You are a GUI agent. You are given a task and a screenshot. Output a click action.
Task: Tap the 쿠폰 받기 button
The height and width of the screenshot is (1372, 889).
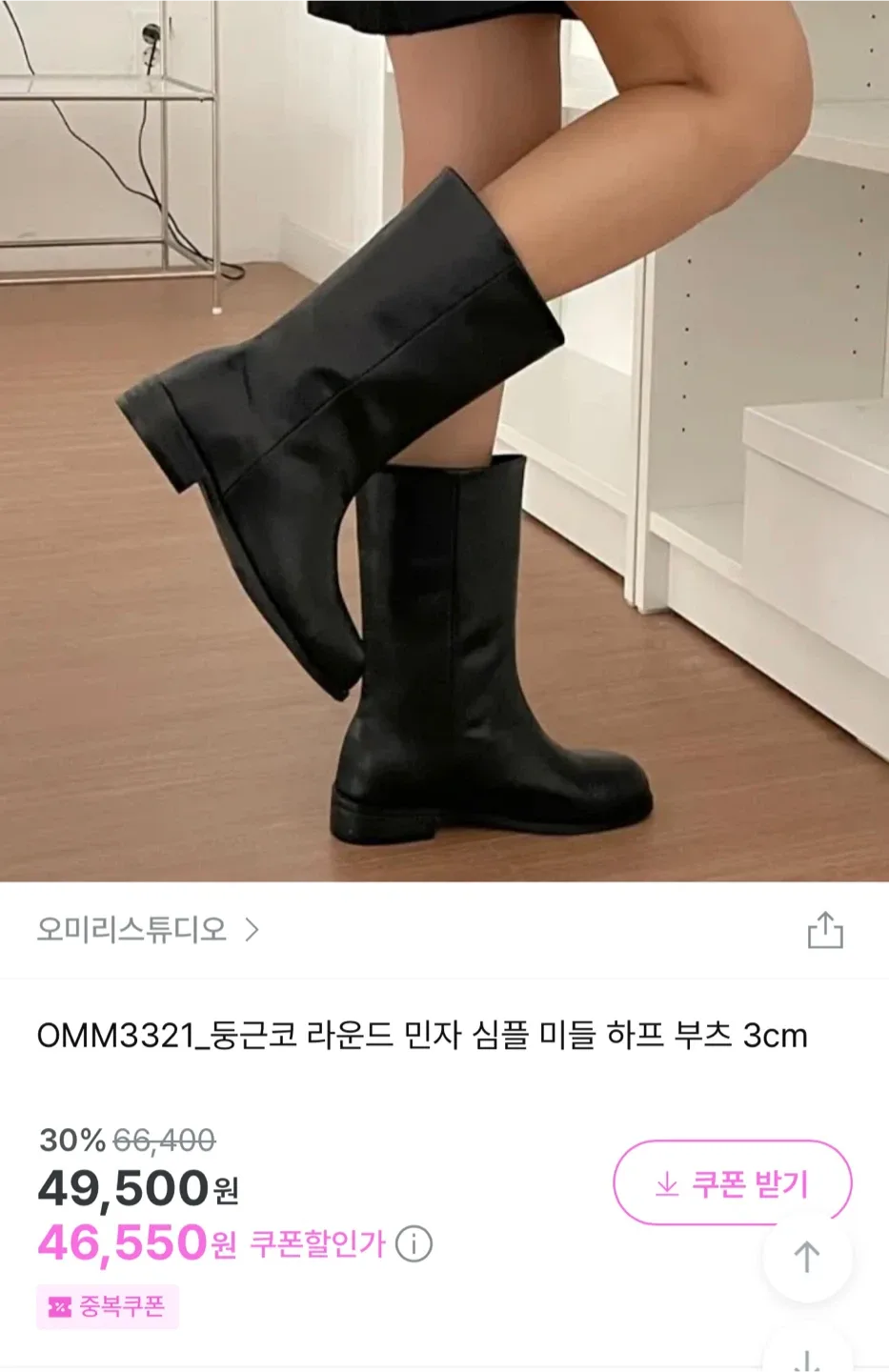click(x=731, y=1184)
